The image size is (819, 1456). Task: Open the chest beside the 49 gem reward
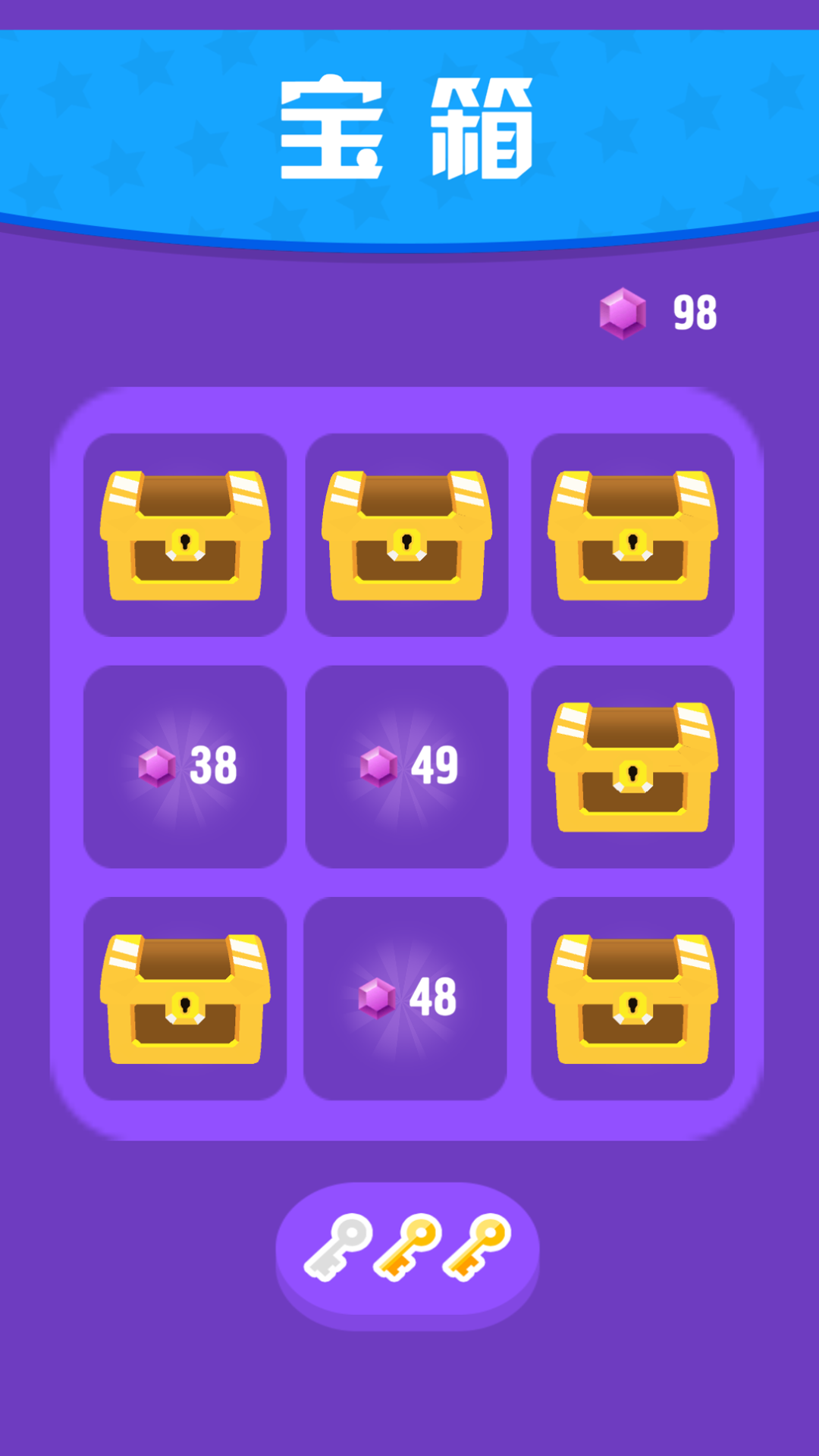click(632, 767)
